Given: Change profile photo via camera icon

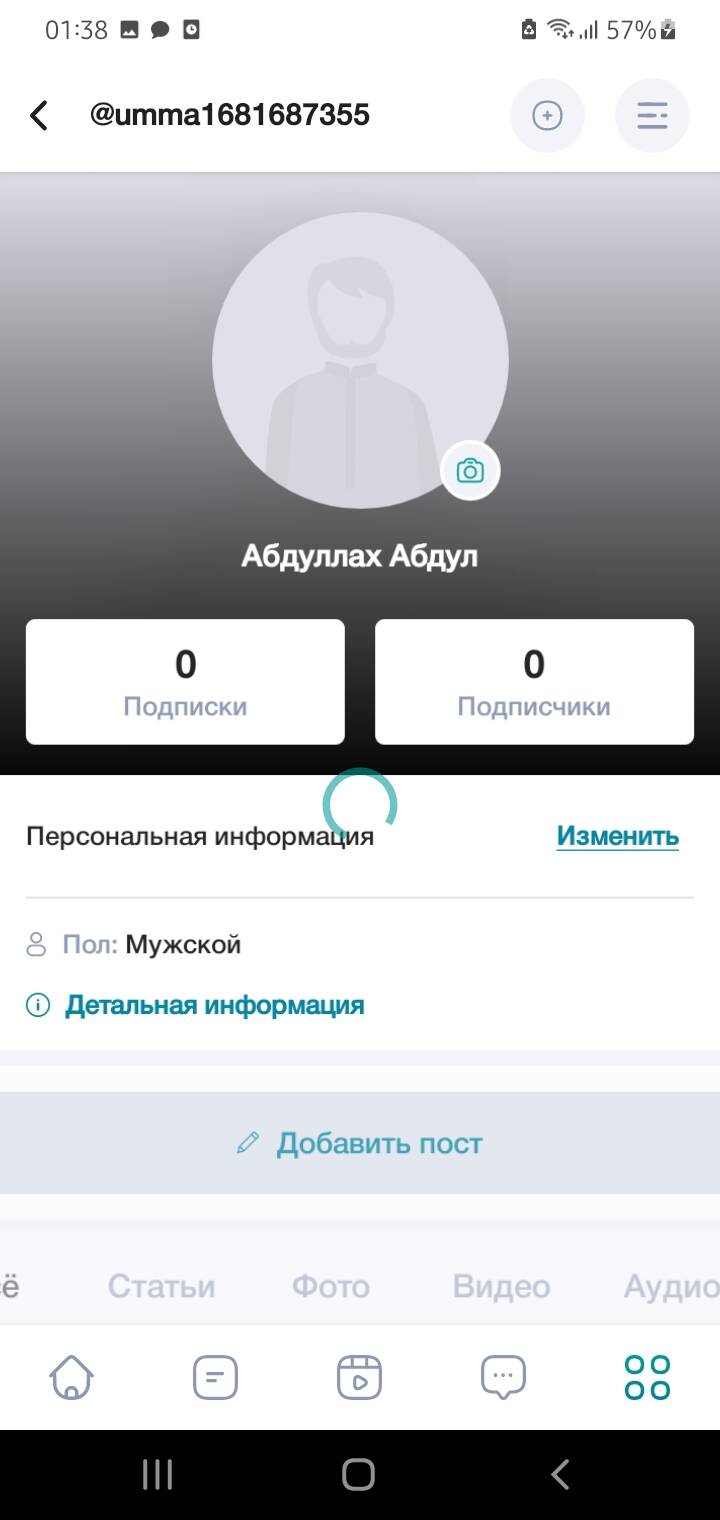Looking at the screenshot, I should [x=470, y=471].
